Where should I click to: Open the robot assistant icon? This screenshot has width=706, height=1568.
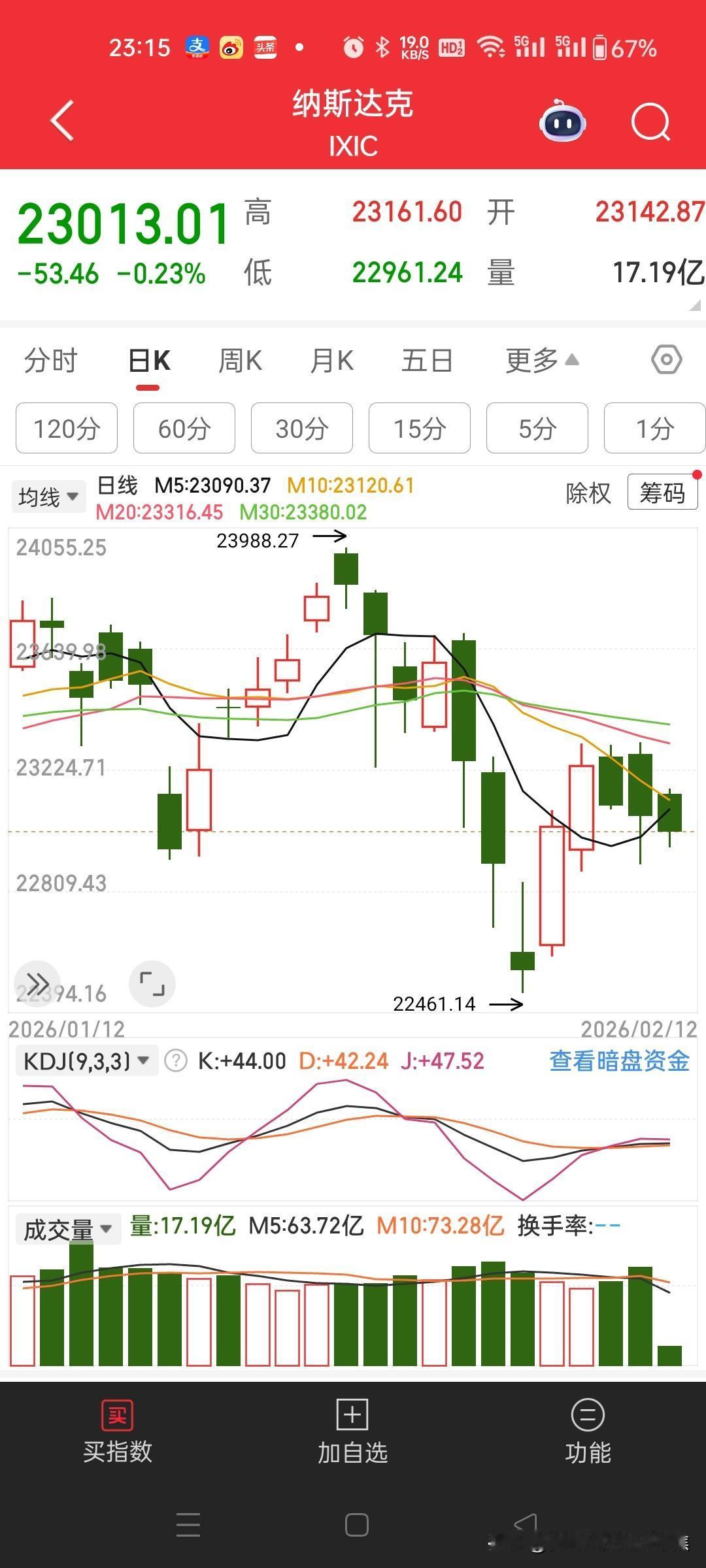click(x=562, y=121)
